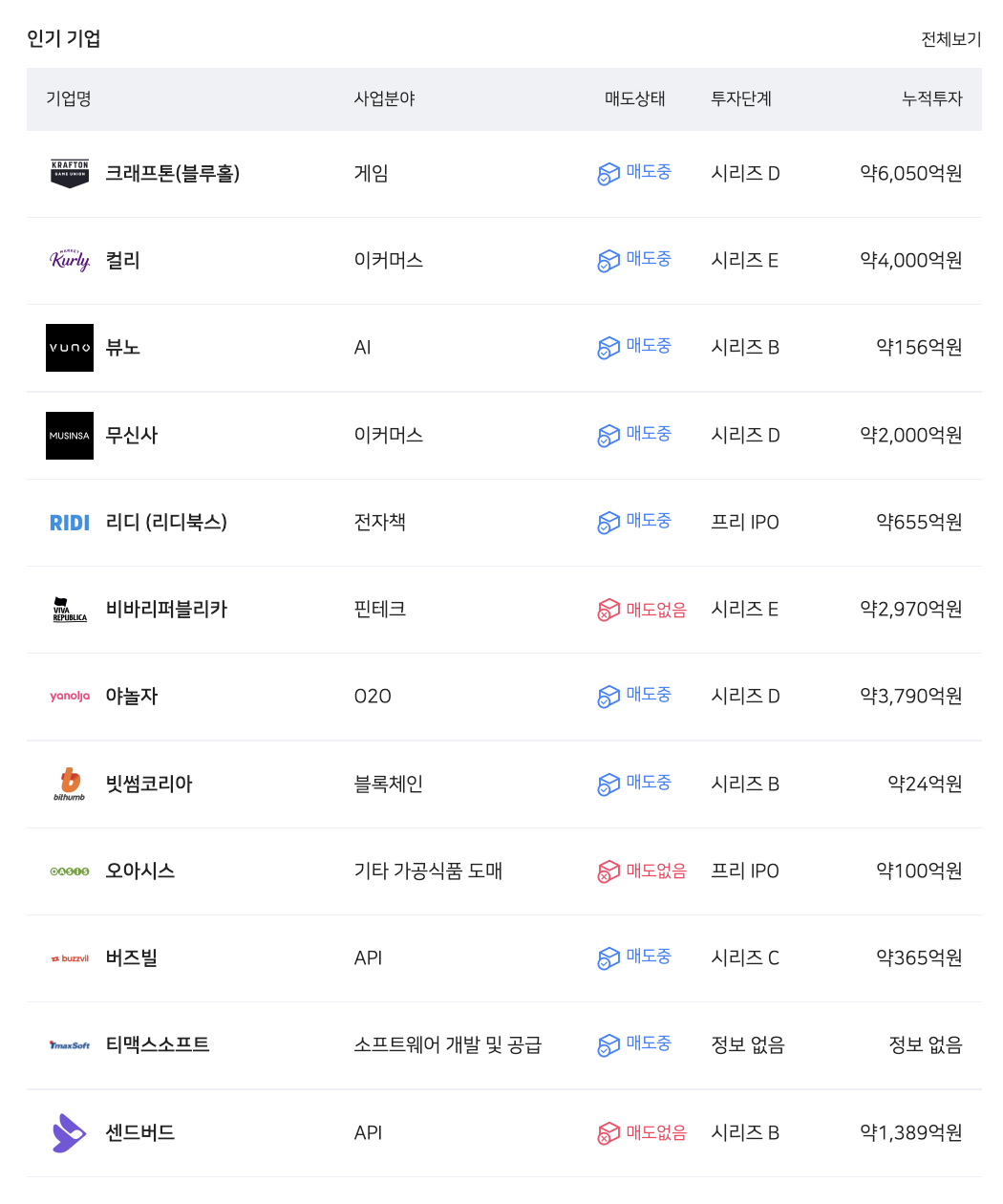Open the 티맥스소프트 row
The width and height of the screenshot is (1003, 1204).
[x=158, y=1045]
